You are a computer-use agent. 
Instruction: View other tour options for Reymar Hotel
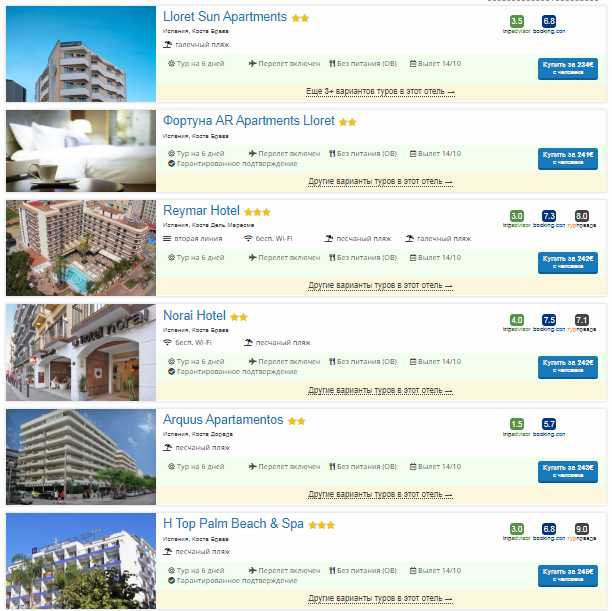[380, 285]
